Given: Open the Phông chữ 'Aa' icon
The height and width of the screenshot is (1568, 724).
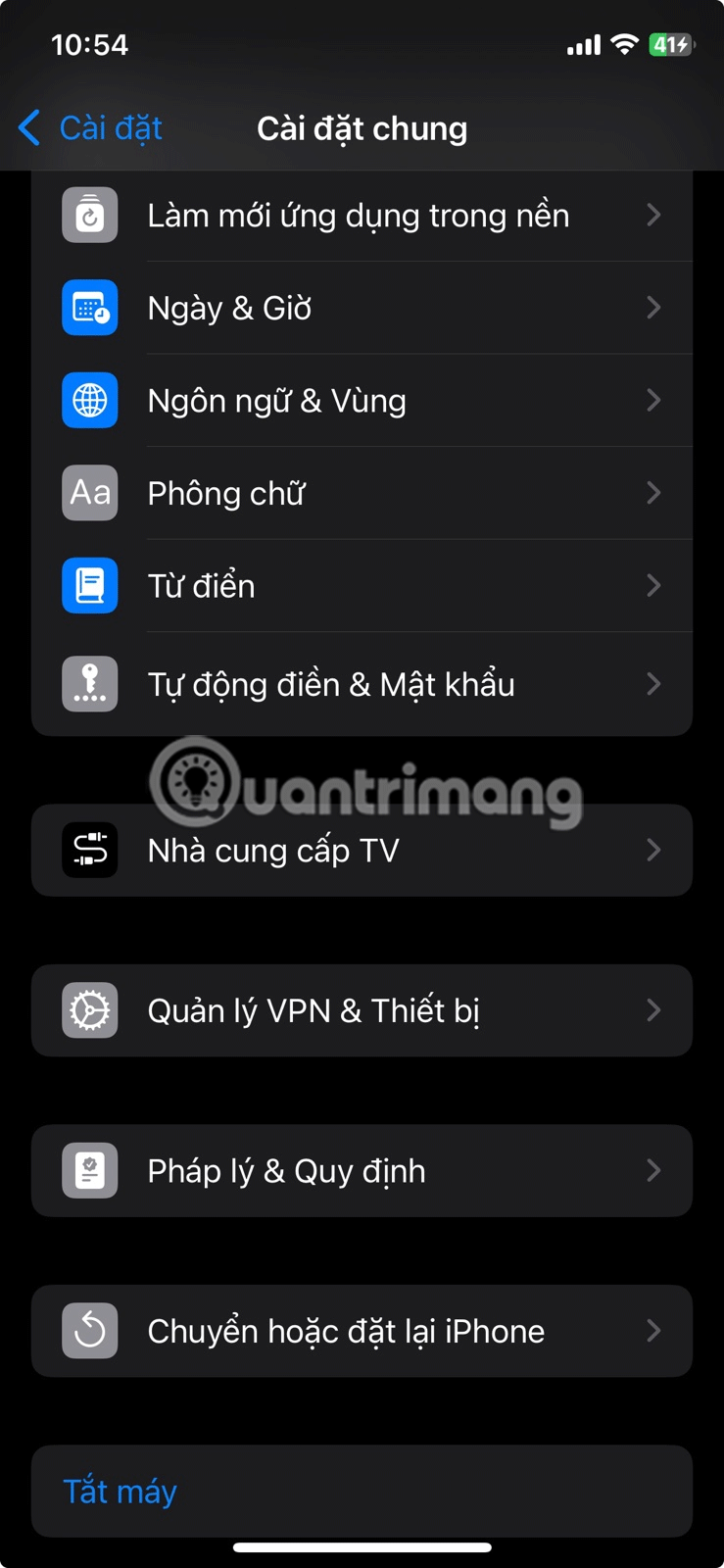Looking at the screenshot, I should click(x=89, y=493).
